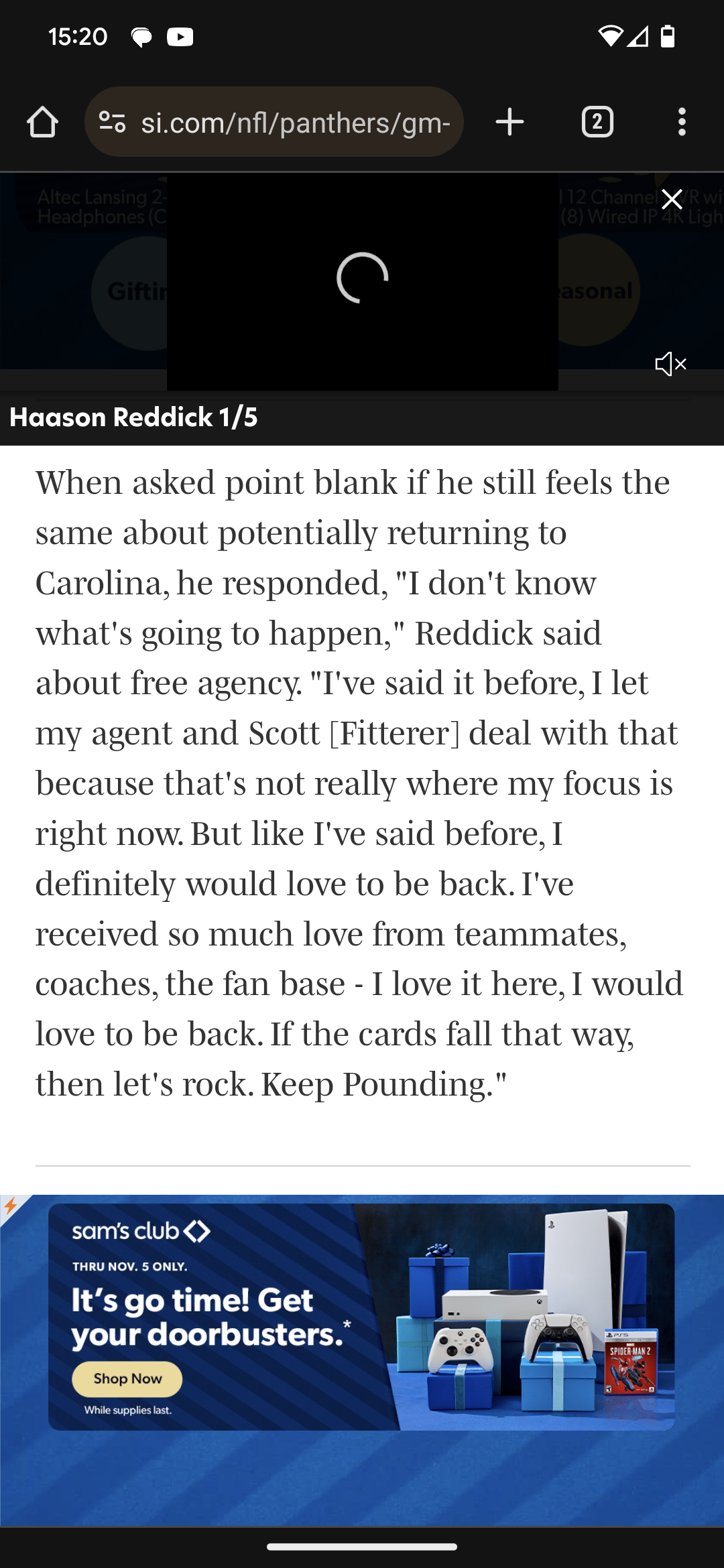Open a new browser tab

coord(509,122)
